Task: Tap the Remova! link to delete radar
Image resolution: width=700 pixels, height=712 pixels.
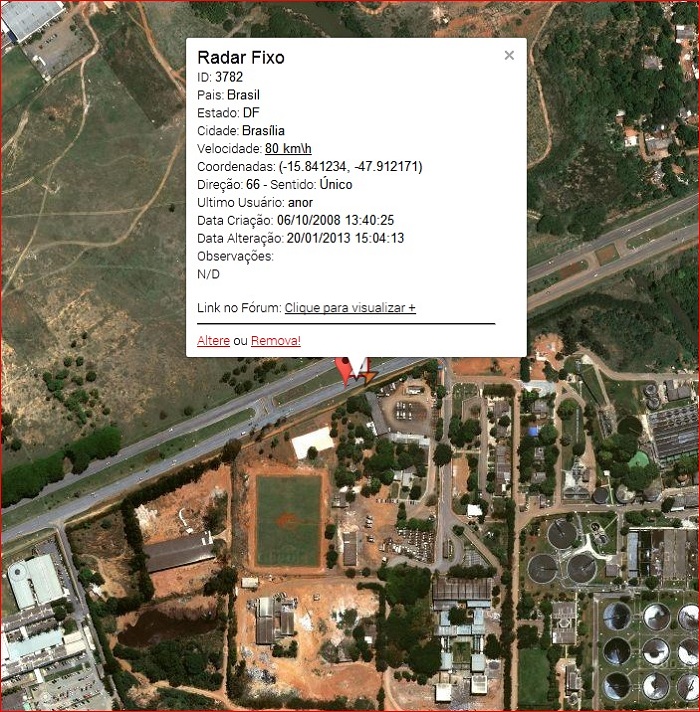Action: pos(276,341)
